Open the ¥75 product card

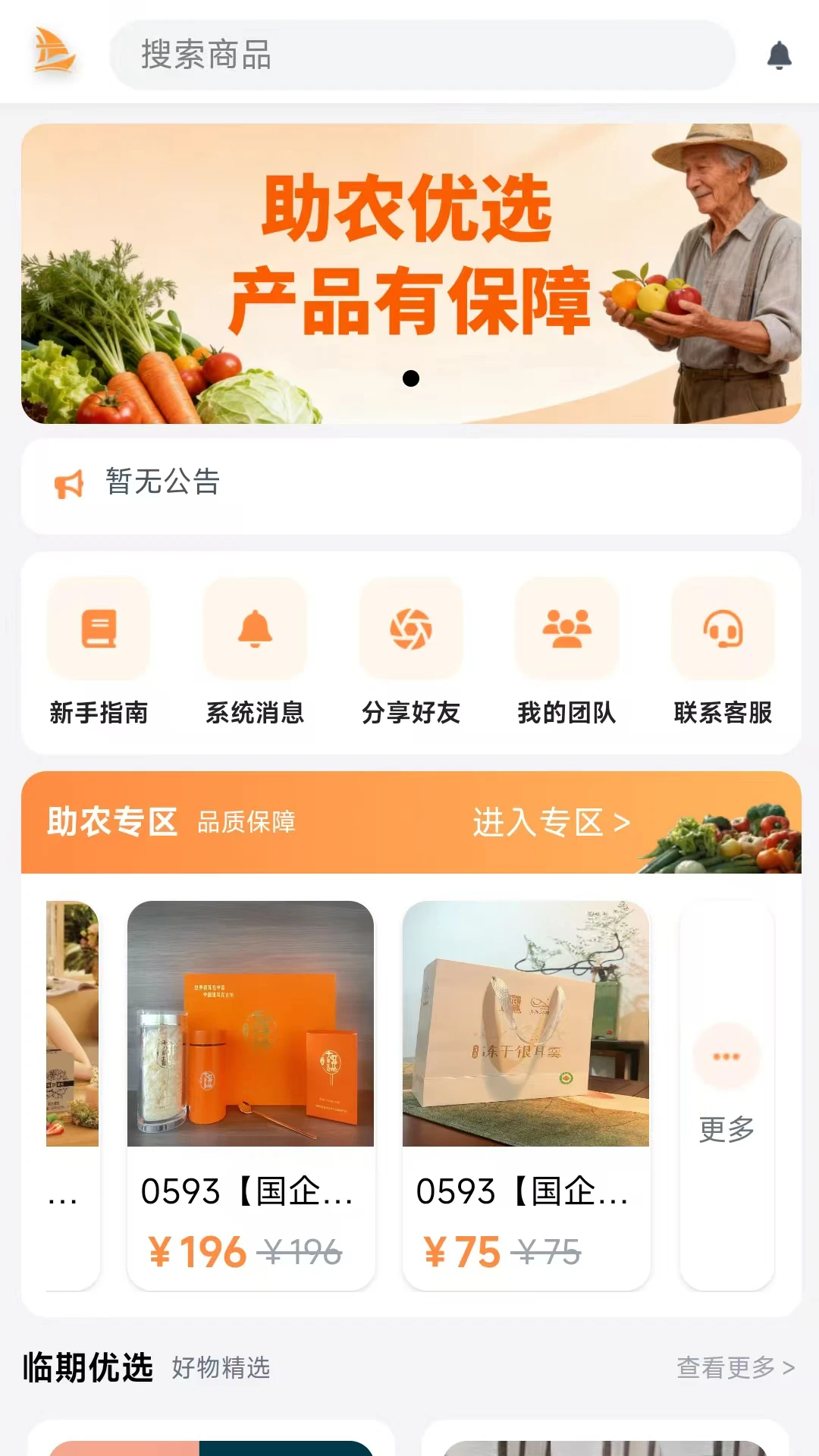[x=526, y=1095]
